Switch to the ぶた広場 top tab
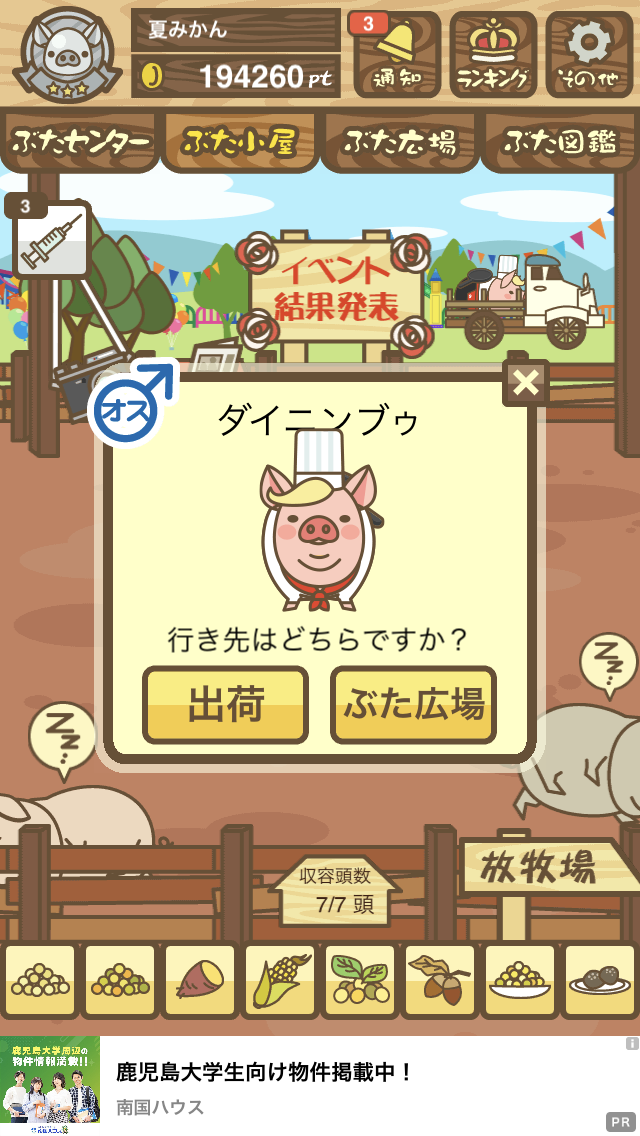 pos(400,143)
